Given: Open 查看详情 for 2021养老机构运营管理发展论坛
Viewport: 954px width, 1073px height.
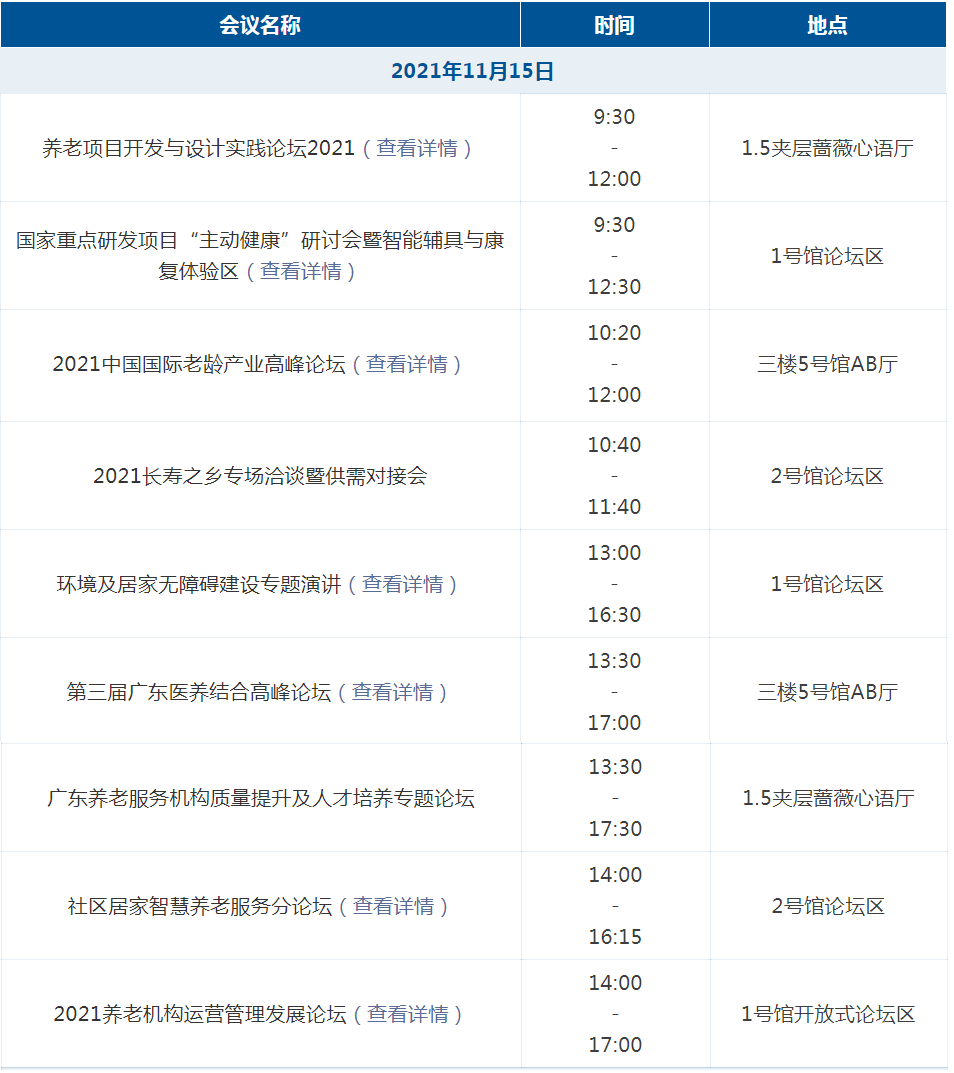Looking at the screenshot, I should point(407,1014).
